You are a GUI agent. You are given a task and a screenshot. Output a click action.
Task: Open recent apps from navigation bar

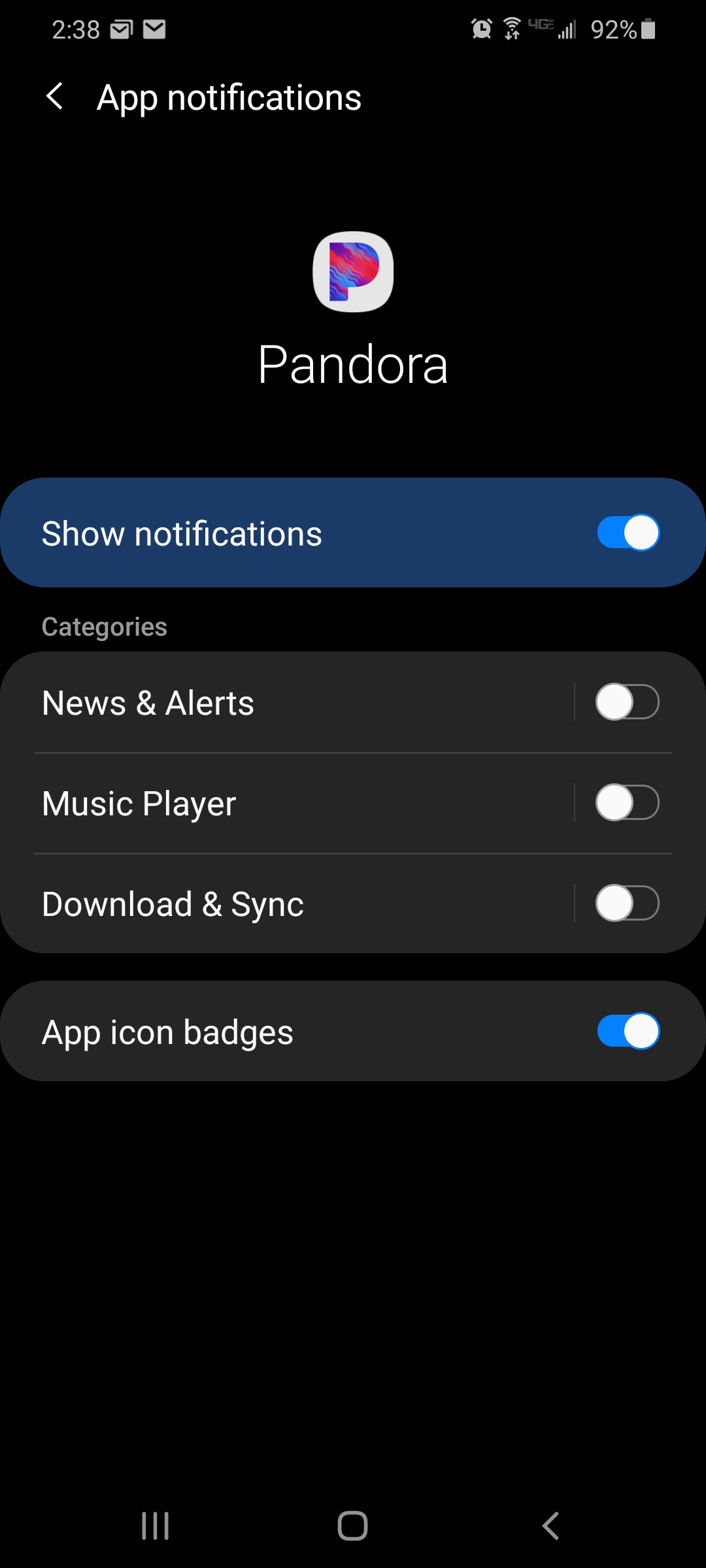point(156,1526)
